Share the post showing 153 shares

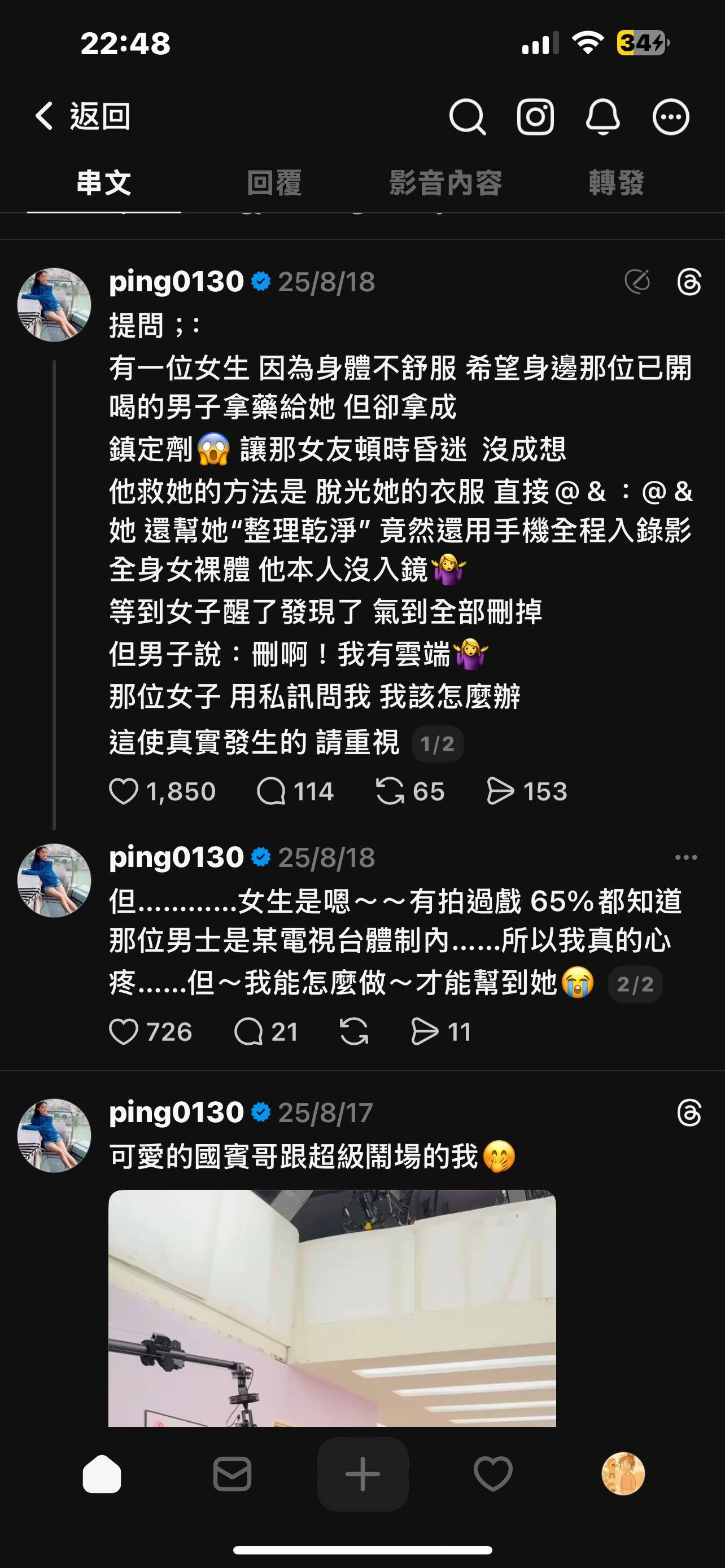[x=500, y=791]
